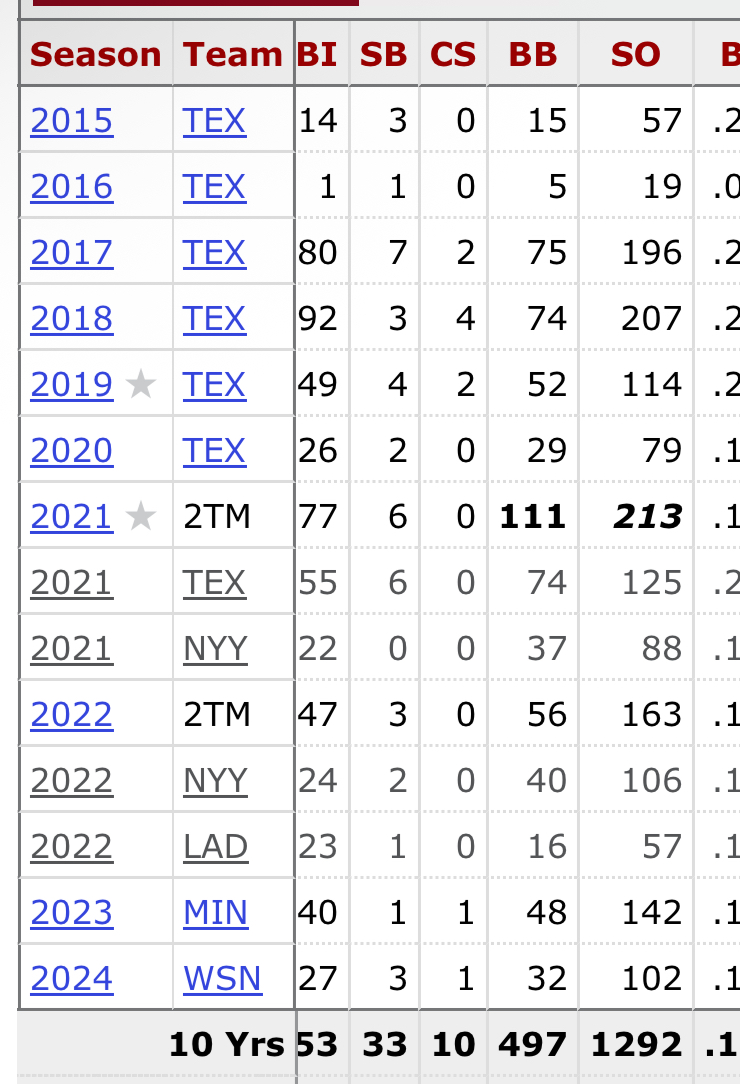Visit the WSN team link
This screenshot has width=740, height=1084.
pyautogui.click(x=222, y=979)
